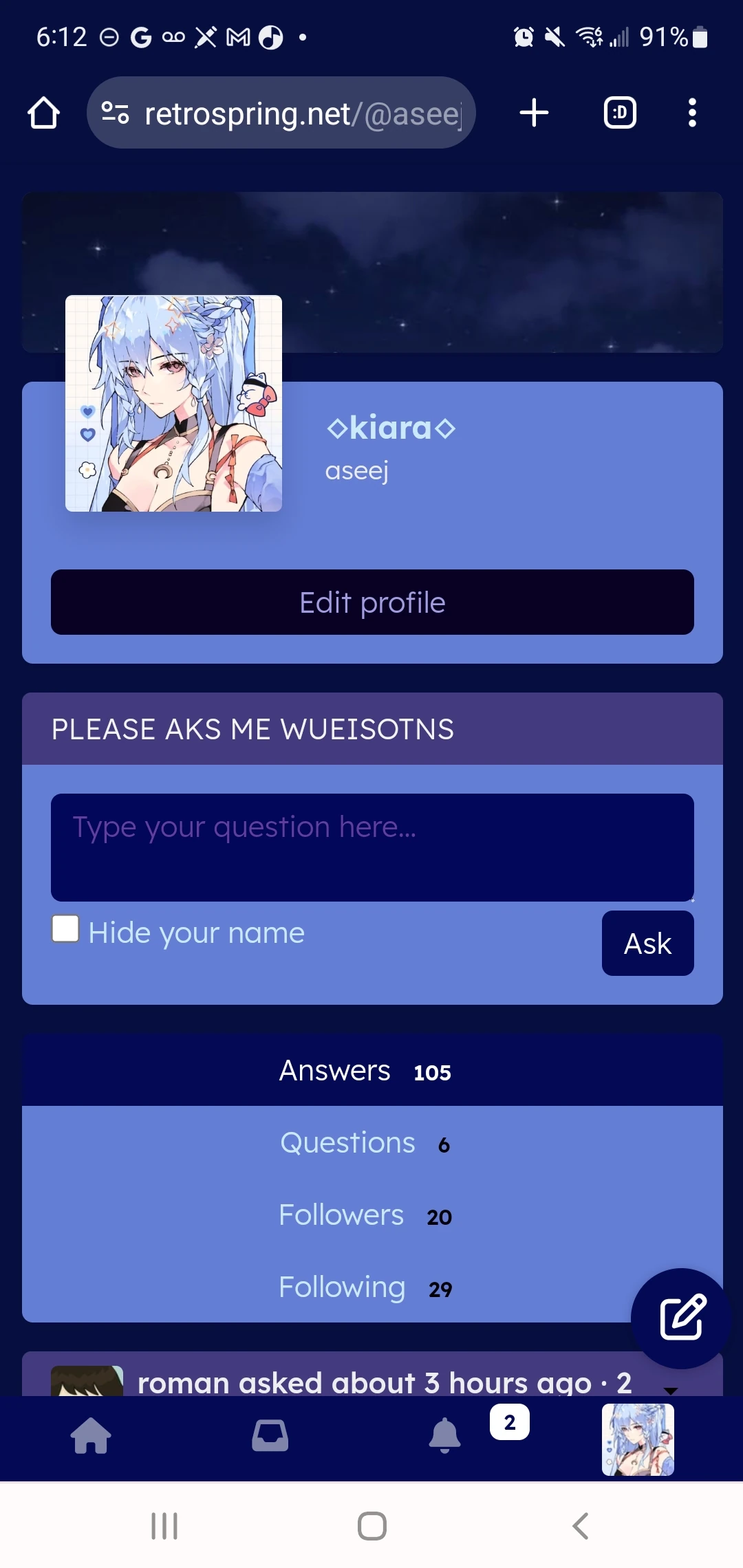Screen dimensions: 743x1568
Task: View the Following list
Action: [x=365, y=1287]
